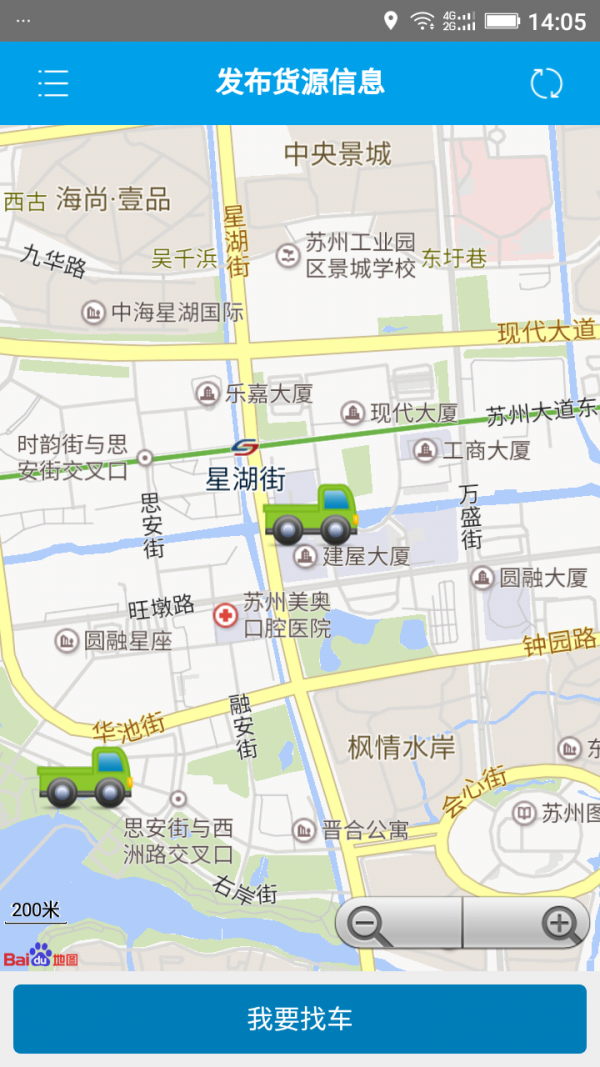
Task: Tap the 我要找车 button
Action: pyautogui.click(x=300, y=1019)
